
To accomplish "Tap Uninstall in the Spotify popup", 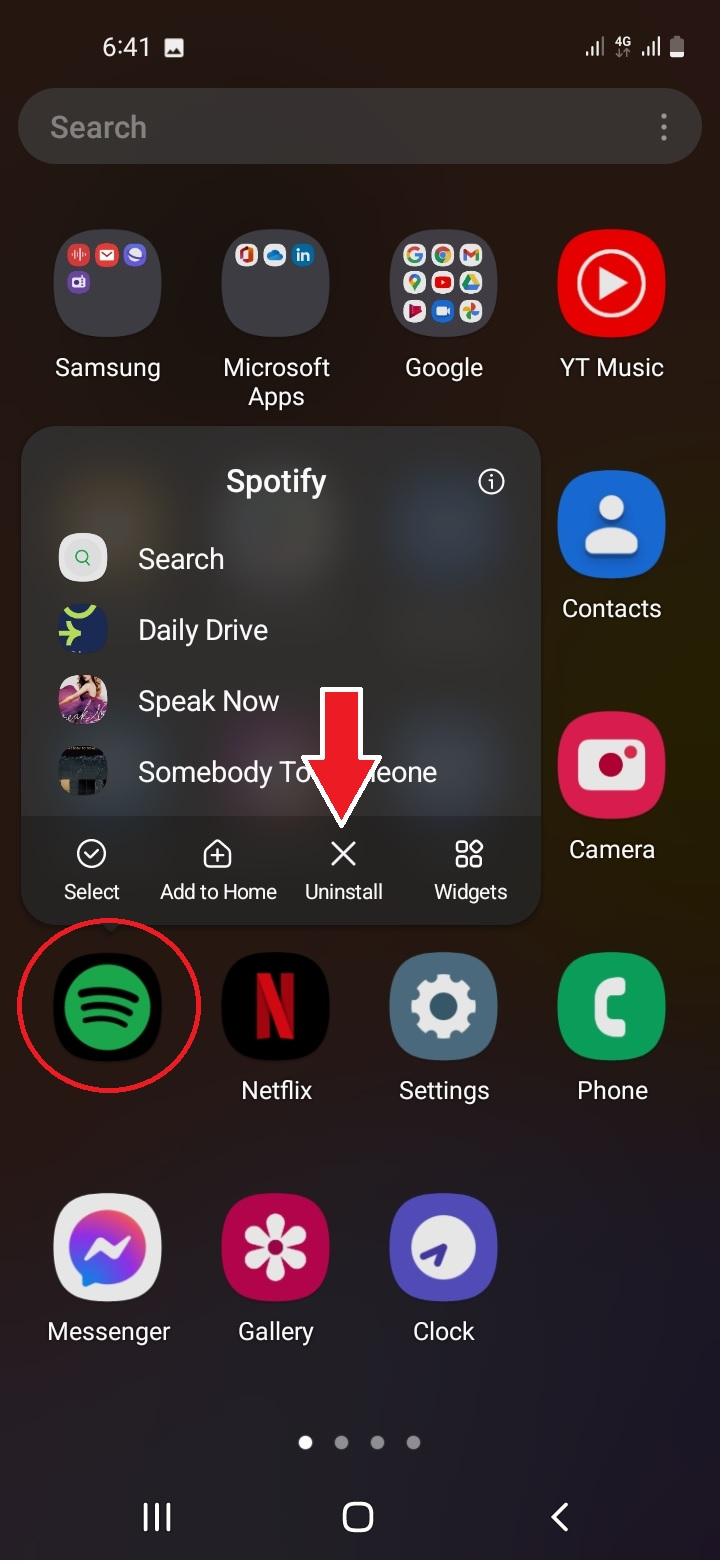I will pos(343,870).
